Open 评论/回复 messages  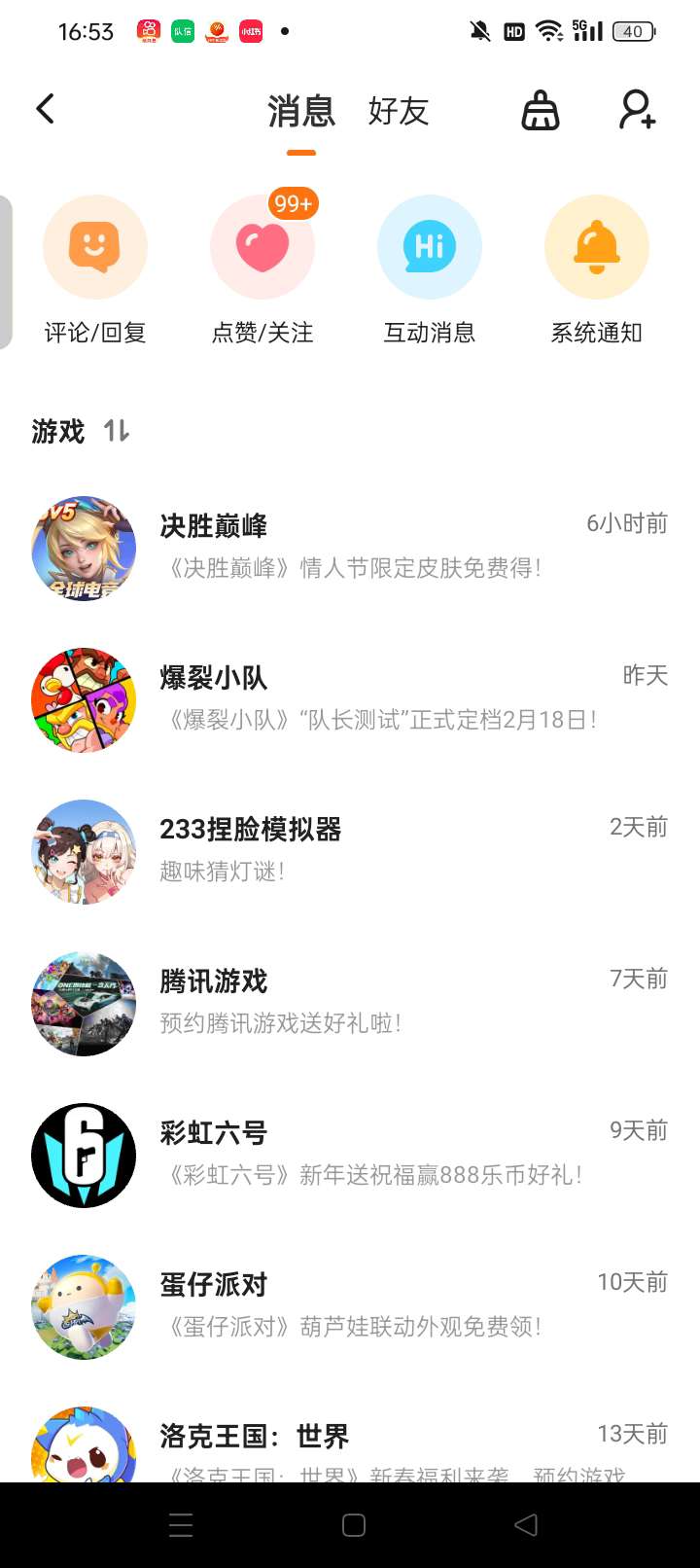(x=95, y=269)
